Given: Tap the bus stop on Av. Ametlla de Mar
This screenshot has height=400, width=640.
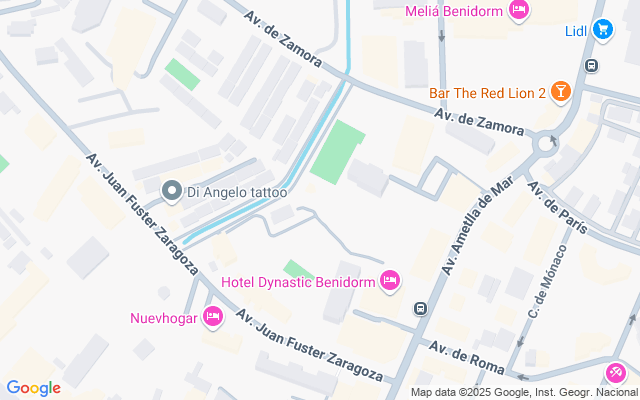Looking at the screenshot, I should pos(422,308).
